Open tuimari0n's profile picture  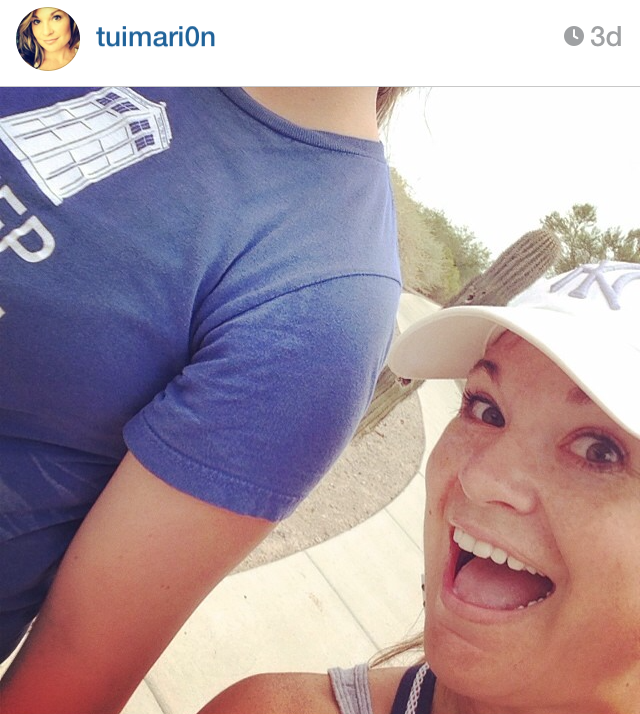pyautogui.click(x=48, y=39)
